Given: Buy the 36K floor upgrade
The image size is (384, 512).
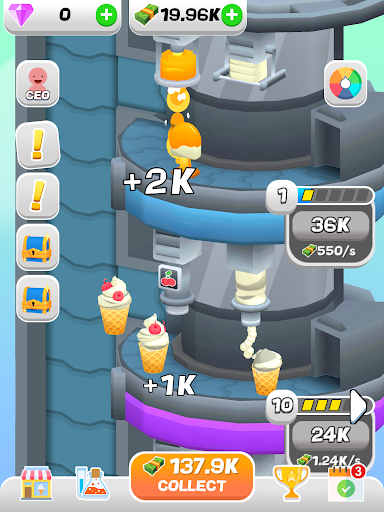Looking at the screenshot, I should click(330, 225).
